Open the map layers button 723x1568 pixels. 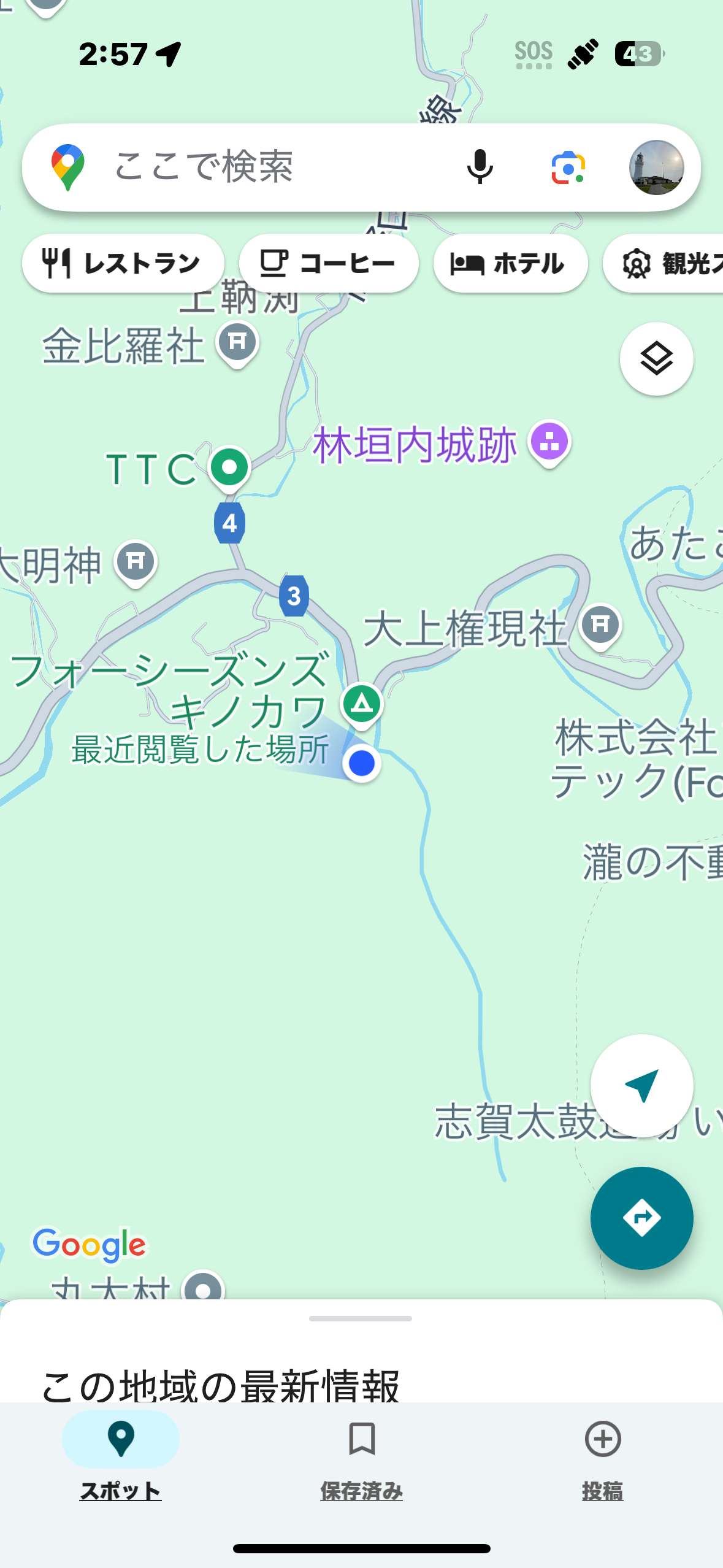tap(656, 359)
